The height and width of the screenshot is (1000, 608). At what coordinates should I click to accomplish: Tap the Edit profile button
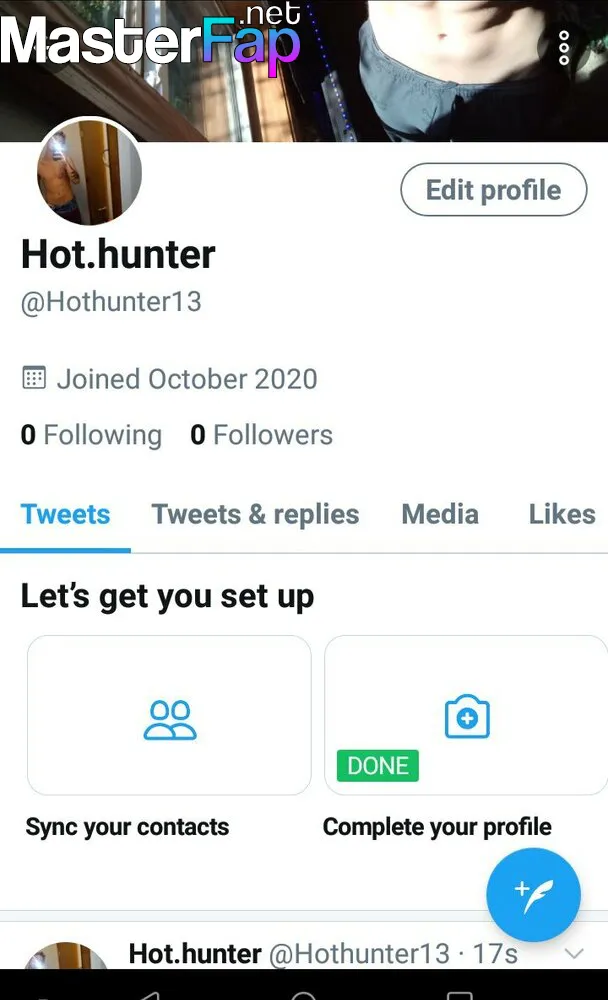494,189
